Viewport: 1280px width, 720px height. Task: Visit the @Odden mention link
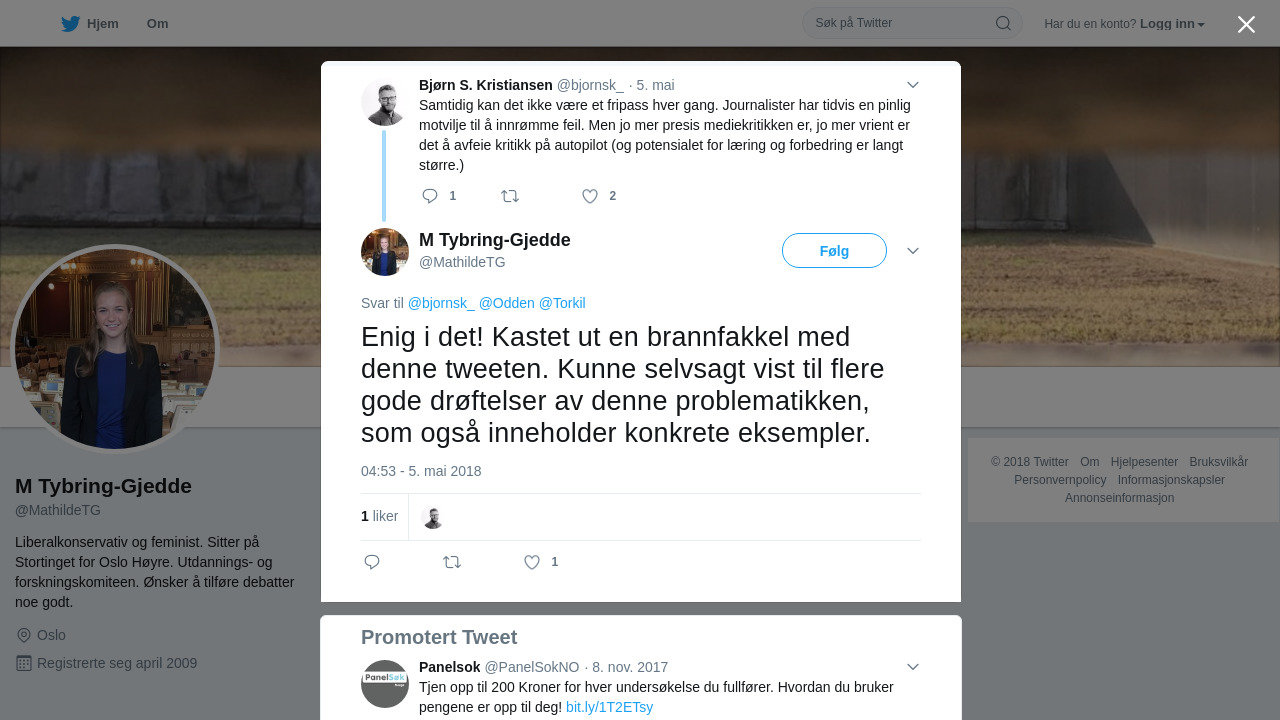tap(506, 303)
